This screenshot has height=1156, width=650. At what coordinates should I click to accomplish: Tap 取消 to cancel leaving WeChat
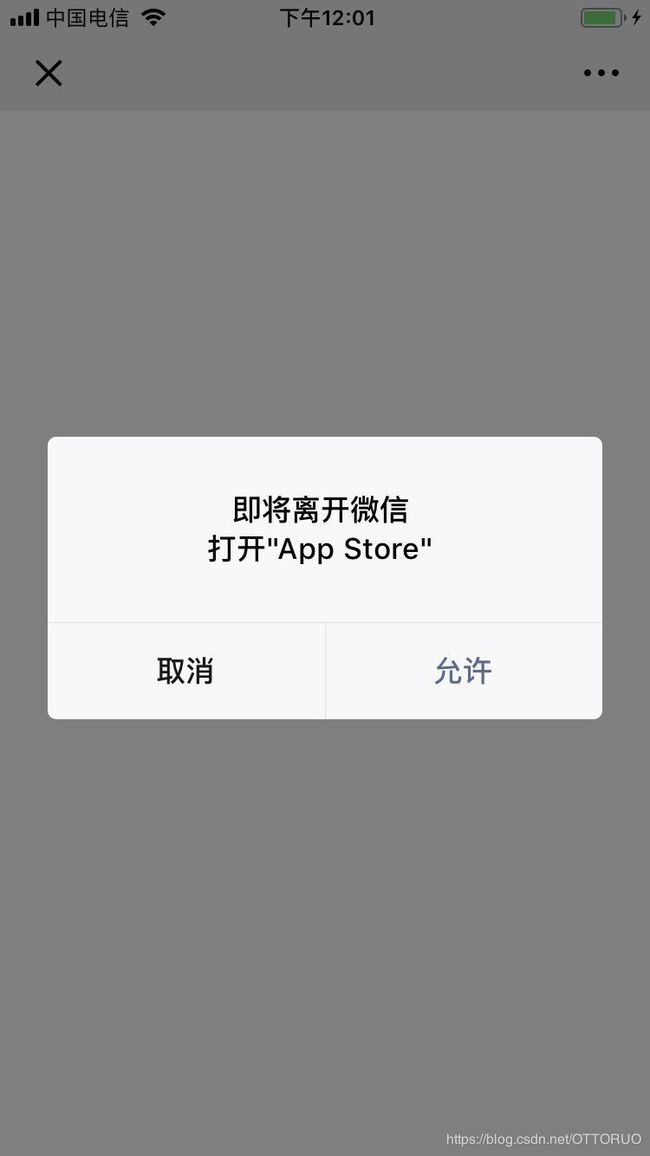point(186,671)
